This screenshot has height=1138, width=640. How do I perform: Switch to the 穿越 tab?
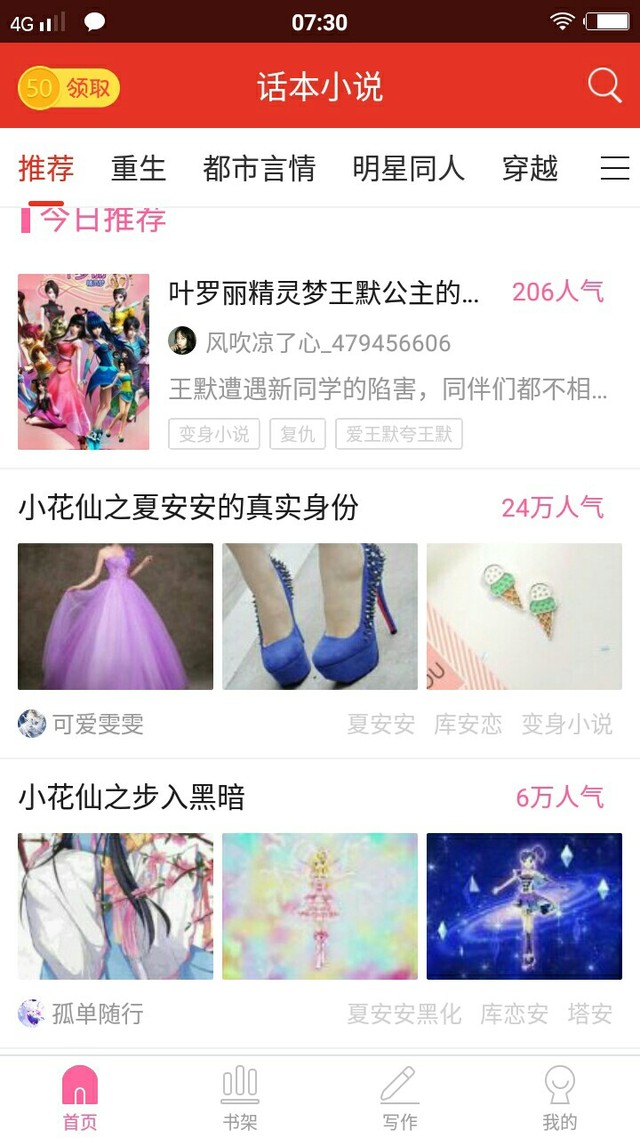pyautogui.click(x=530, y=169)
